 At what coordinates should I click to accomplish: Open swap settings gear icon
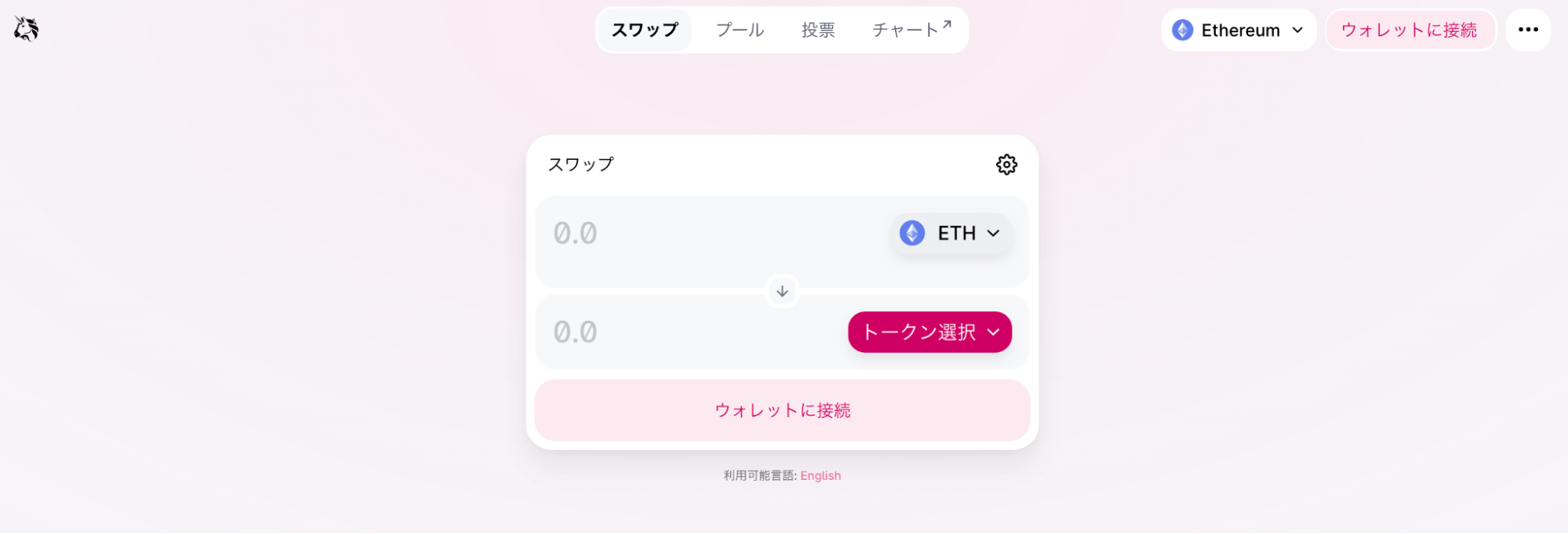[1006, 165]
